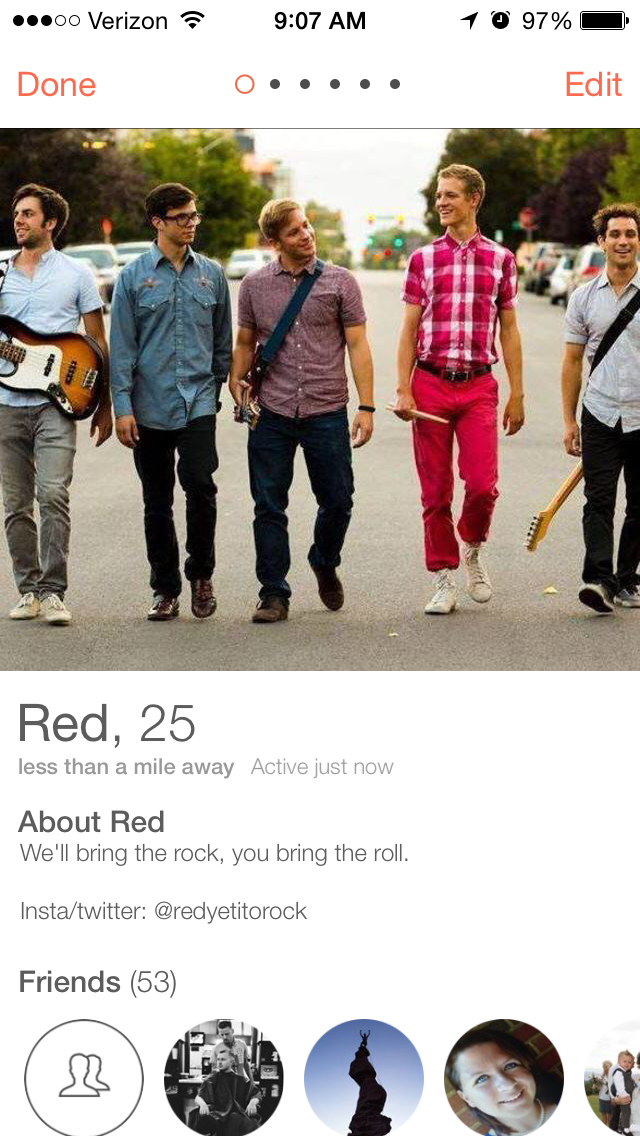Select the photo page indicator dots
The width and height of the screenshot is (640, 1136).
click(318, 85)
